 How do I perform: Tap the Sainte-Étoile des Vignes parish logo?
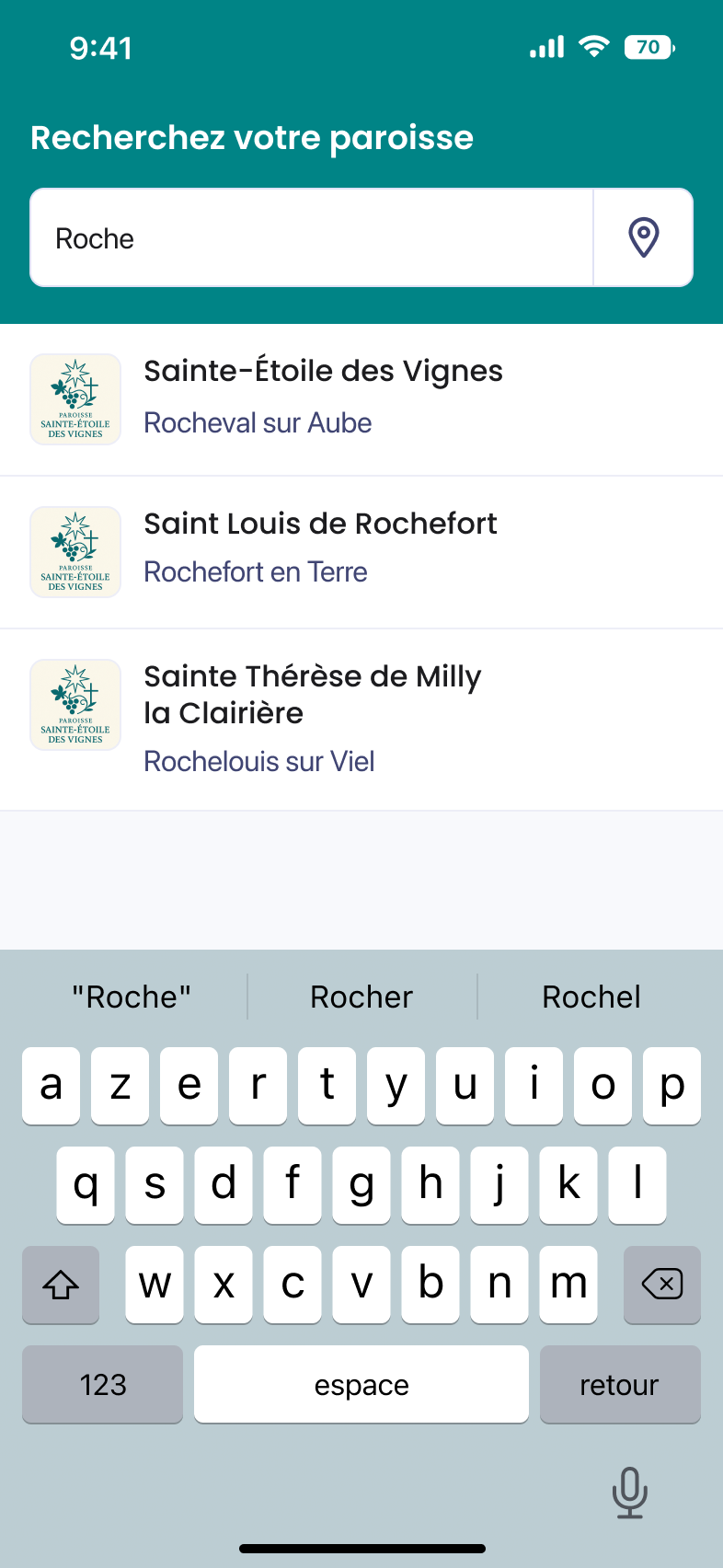[75, 398]
